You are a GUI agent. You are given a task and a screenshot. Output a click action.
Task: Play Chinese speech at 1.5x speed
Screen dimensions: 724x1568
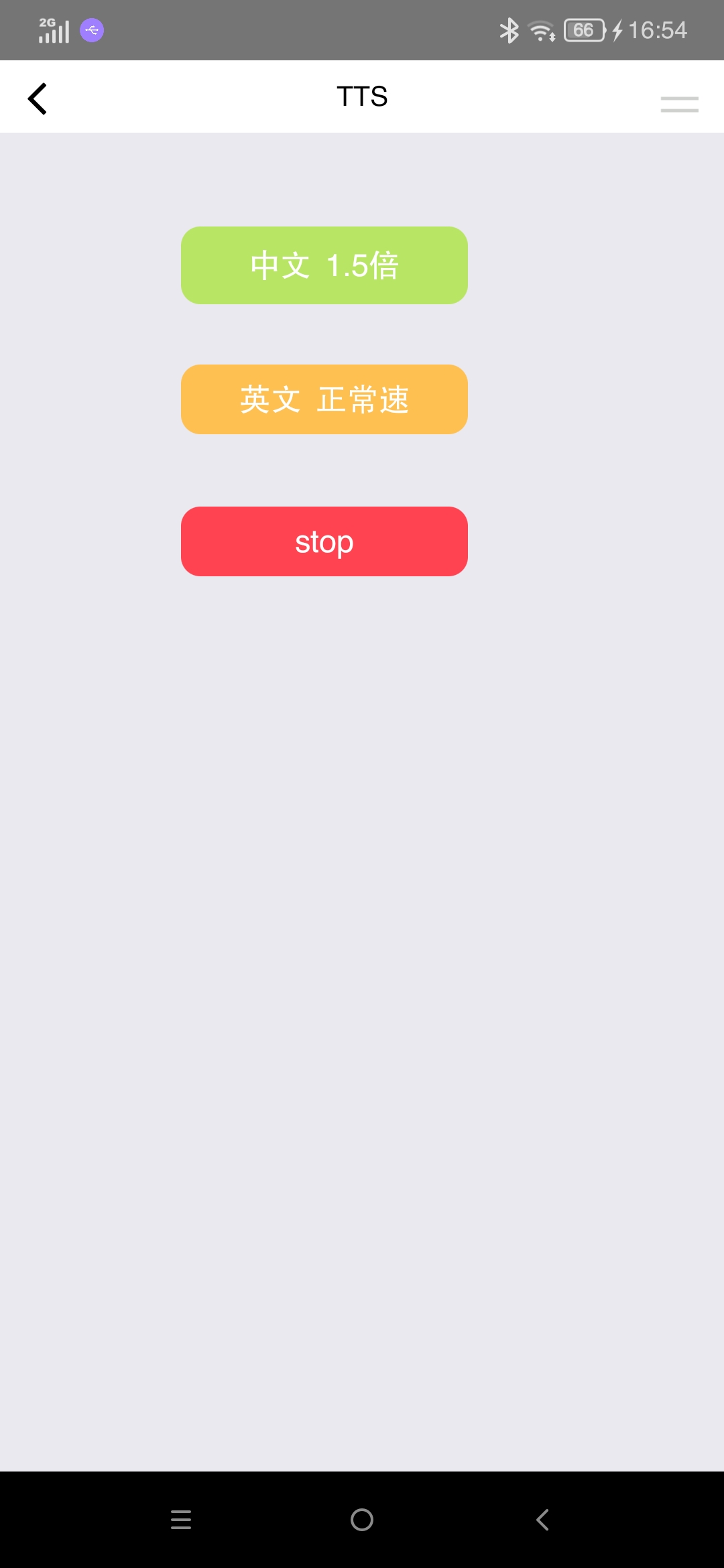tap(324, 265)
